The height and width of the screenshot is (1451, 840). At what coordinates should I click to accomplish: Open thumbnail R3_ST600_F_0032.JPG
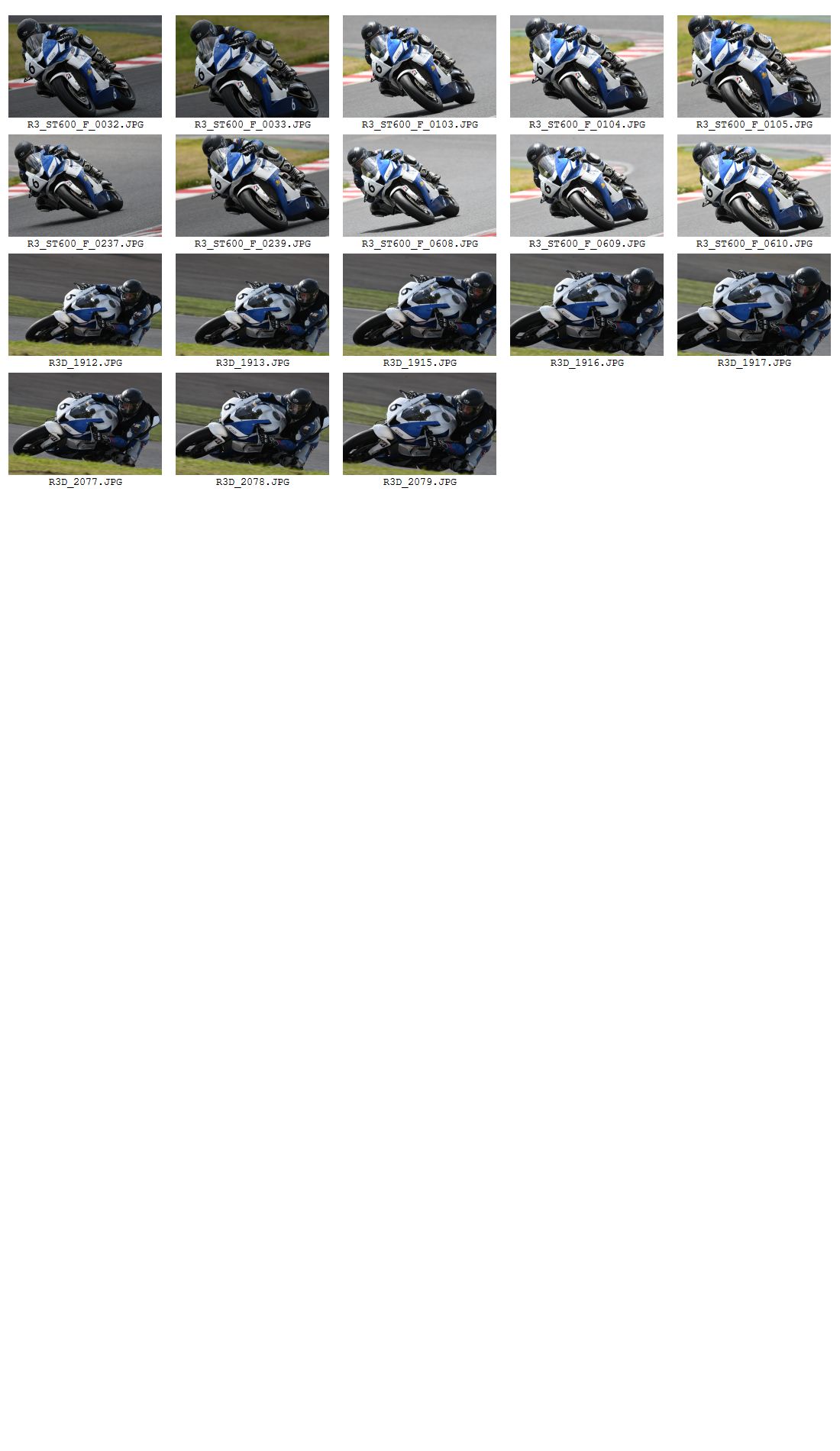[85, 66]
